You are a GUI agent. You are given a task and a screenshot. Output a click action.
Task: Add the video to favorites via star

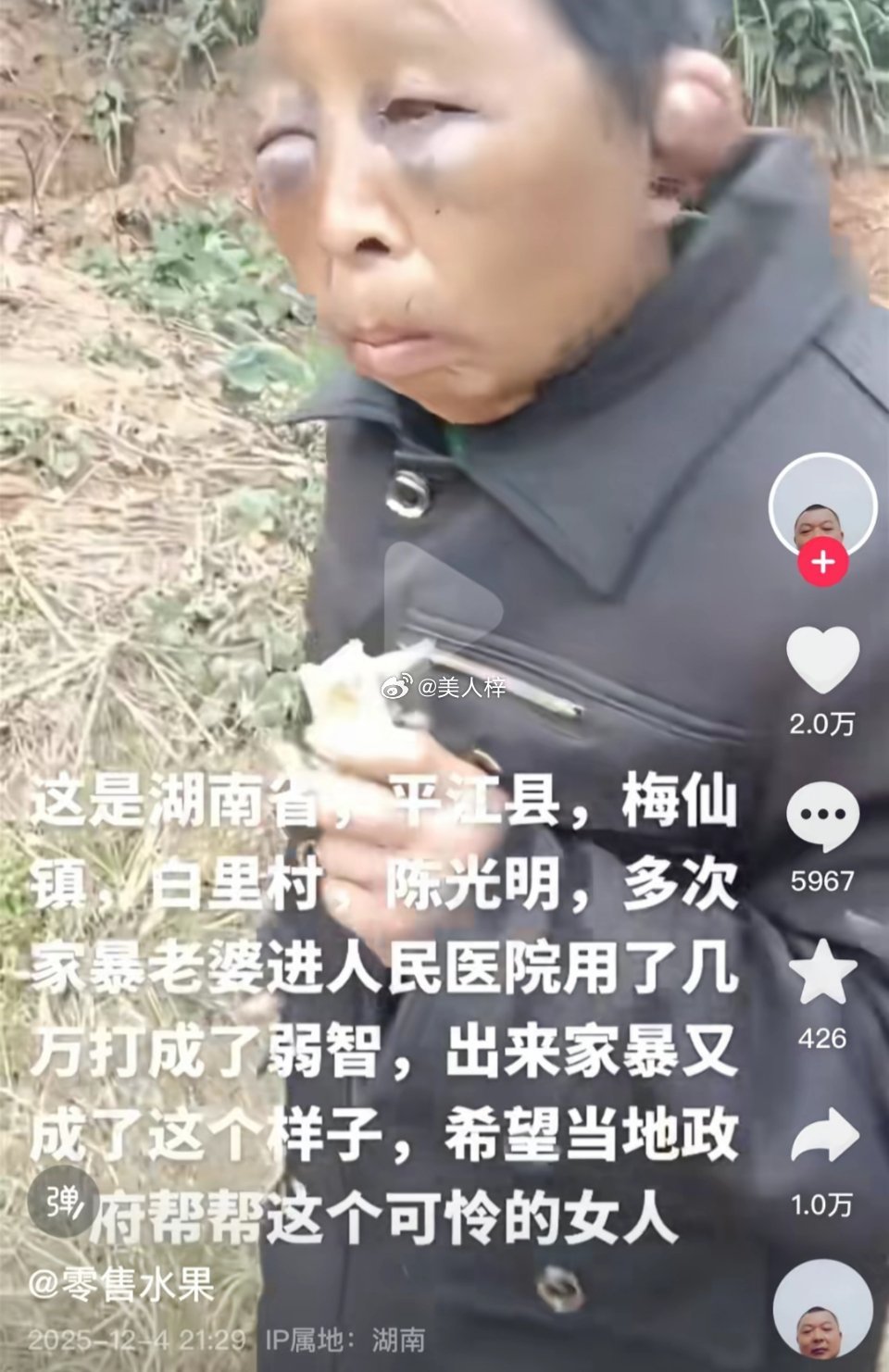pos(822,972)
